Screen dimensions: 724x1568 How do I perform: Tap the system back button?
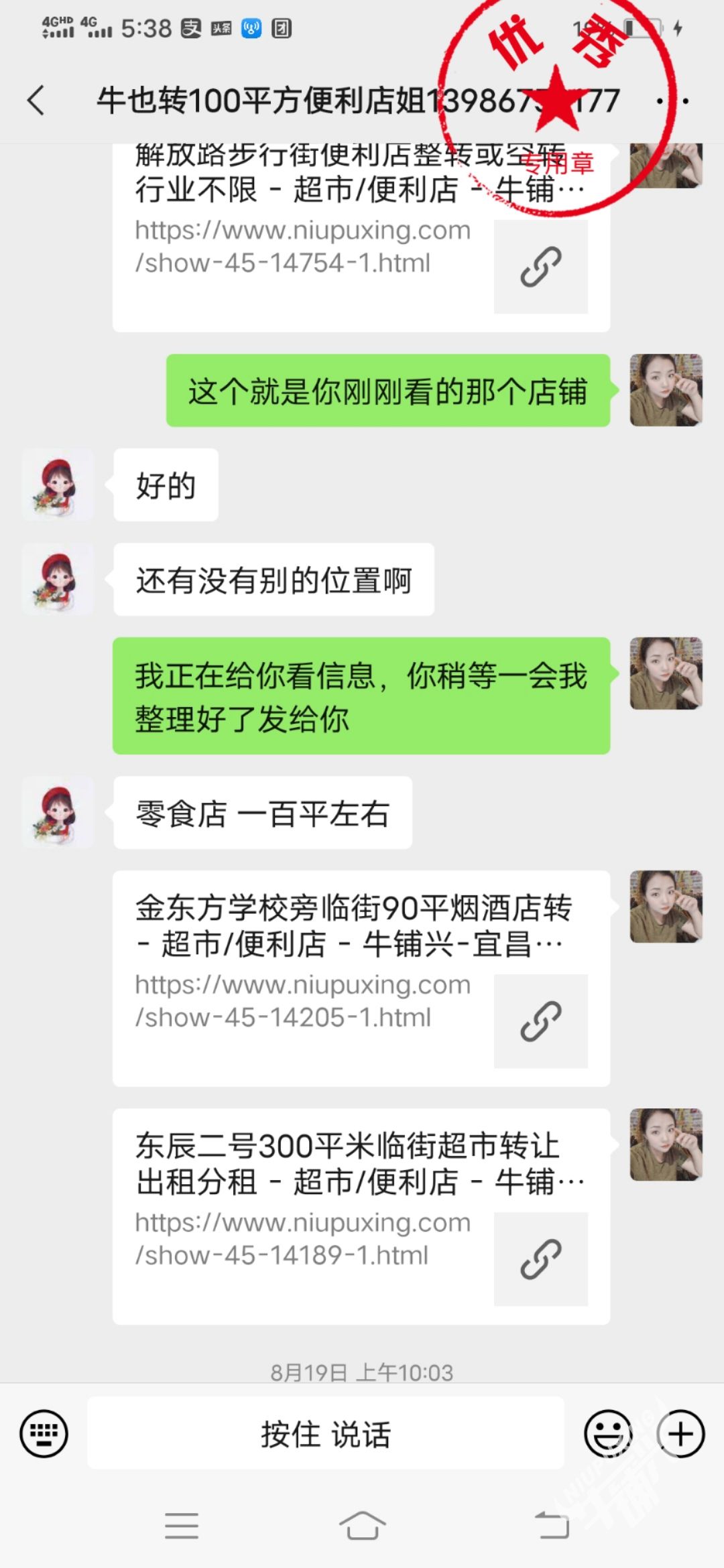tap(552, 1526)
